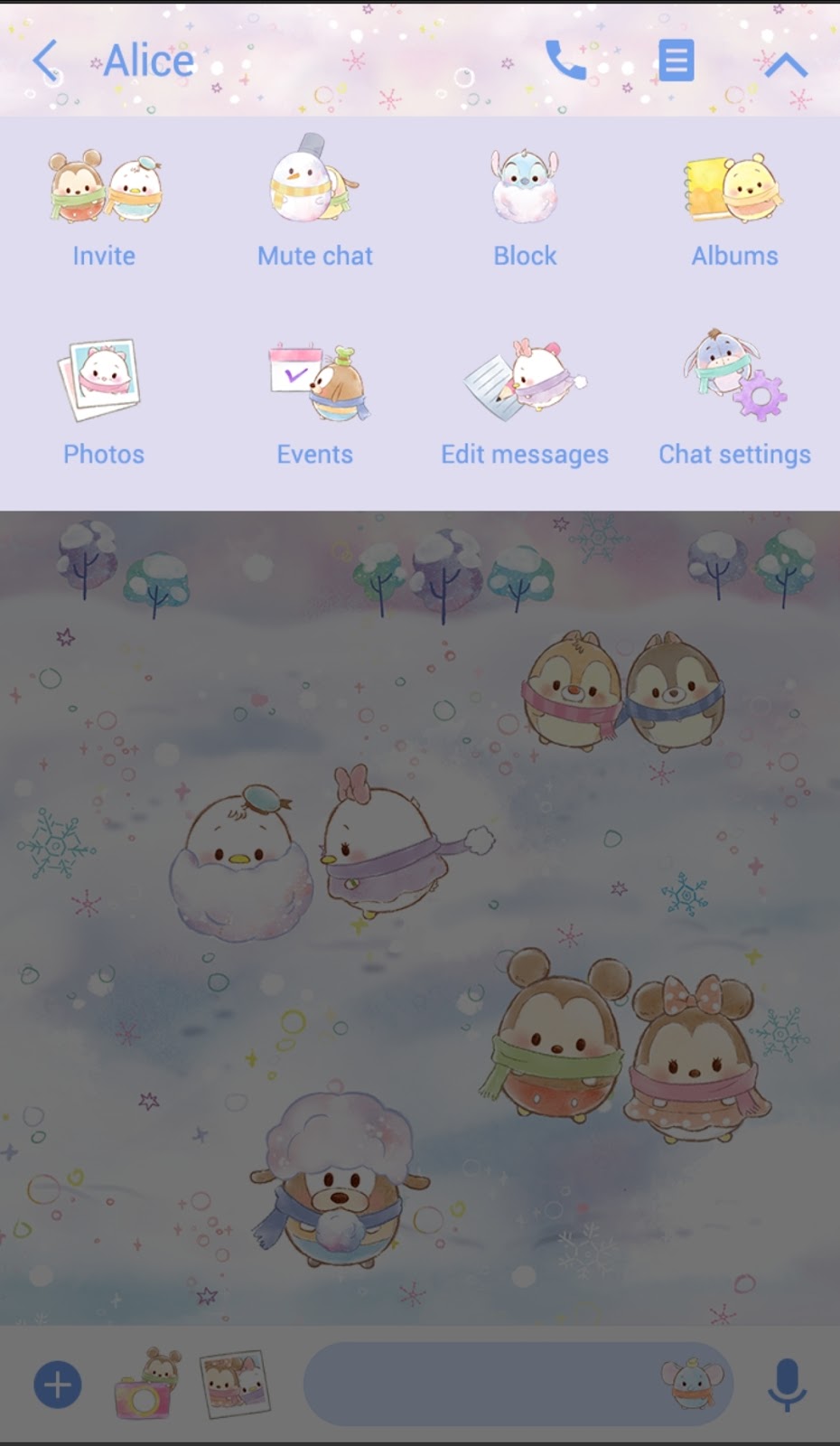View shared Photos
The width and height of the screenshot is (840, 1446).
[104, 403]
